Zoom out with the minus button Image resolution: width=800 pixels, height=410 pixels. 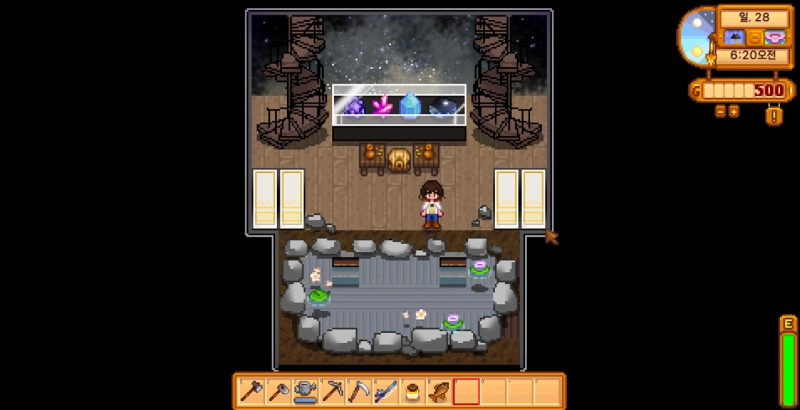(x=719, y=111)
